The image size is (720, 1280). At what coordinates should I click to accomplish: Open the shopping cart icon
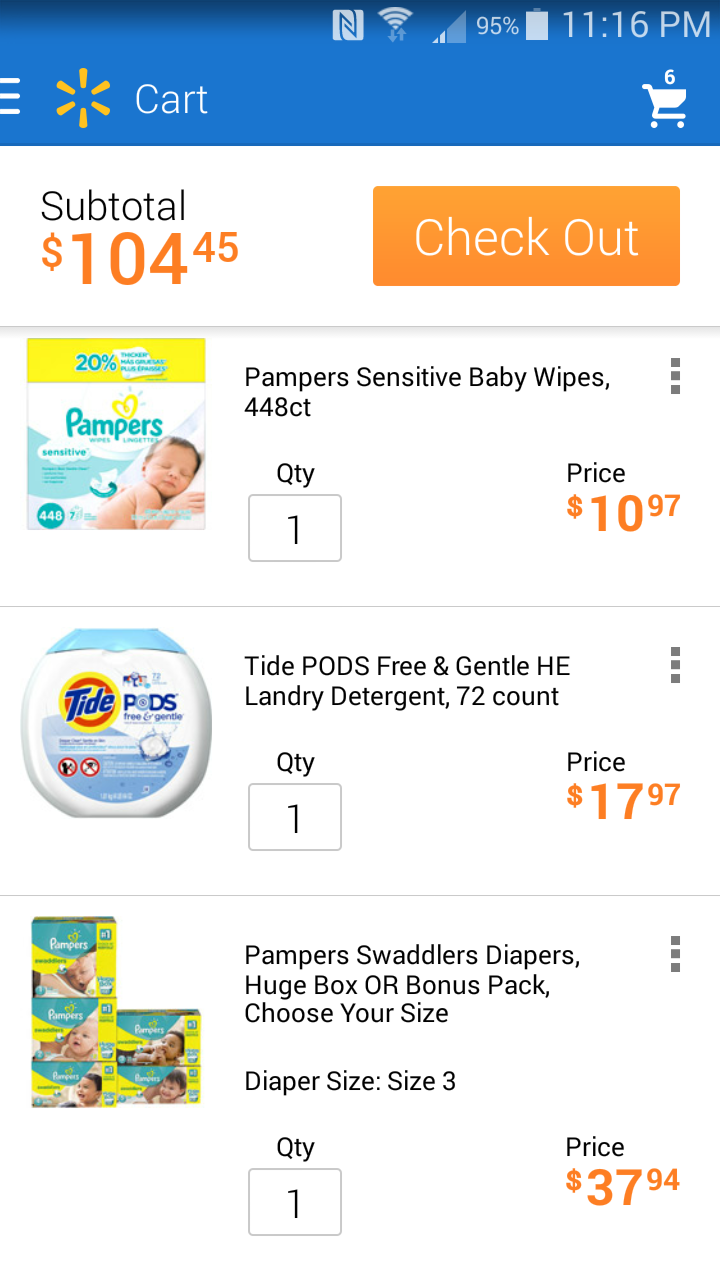(x=664, y=102)
